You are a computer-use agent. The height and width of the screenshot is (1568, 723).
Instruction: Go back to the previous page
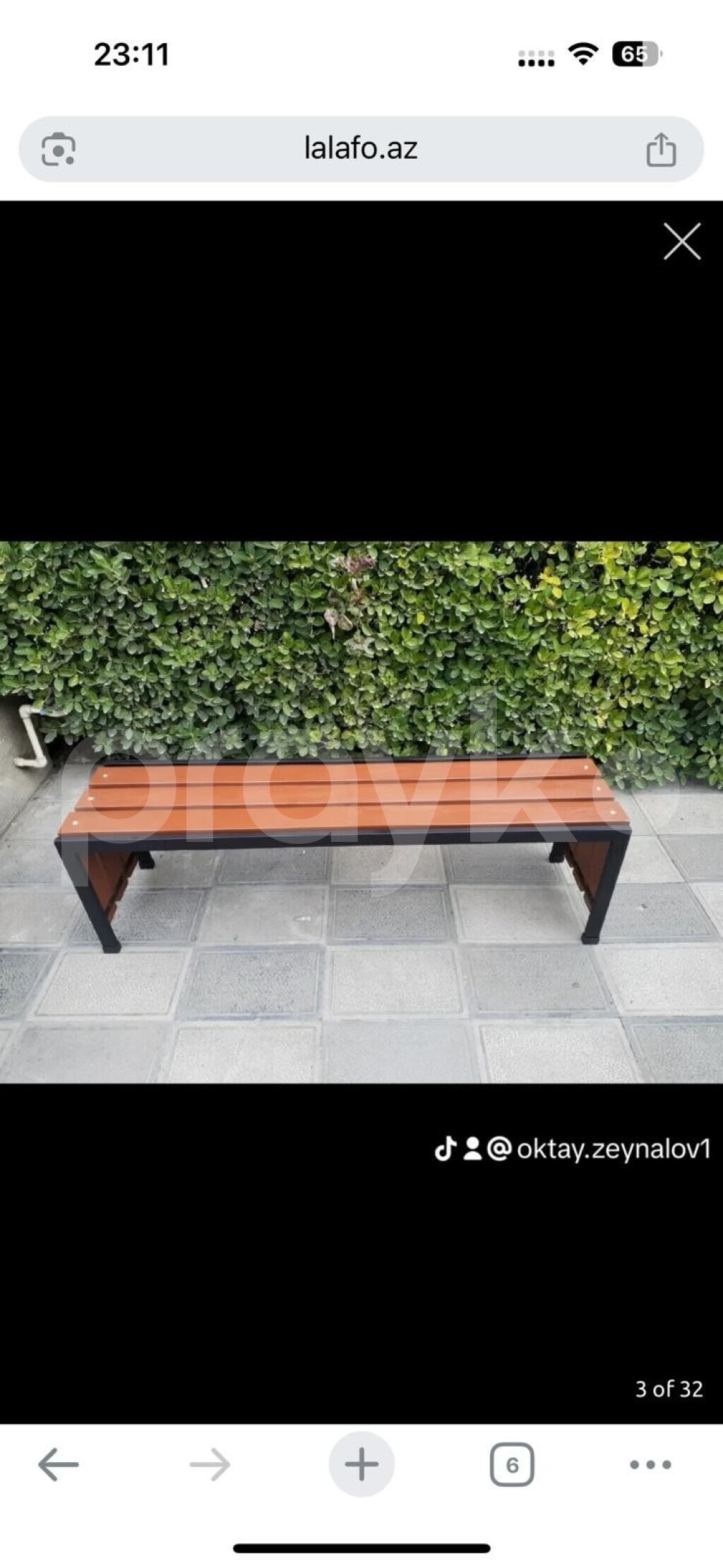pyautogui.click(x=58, y=1464)
